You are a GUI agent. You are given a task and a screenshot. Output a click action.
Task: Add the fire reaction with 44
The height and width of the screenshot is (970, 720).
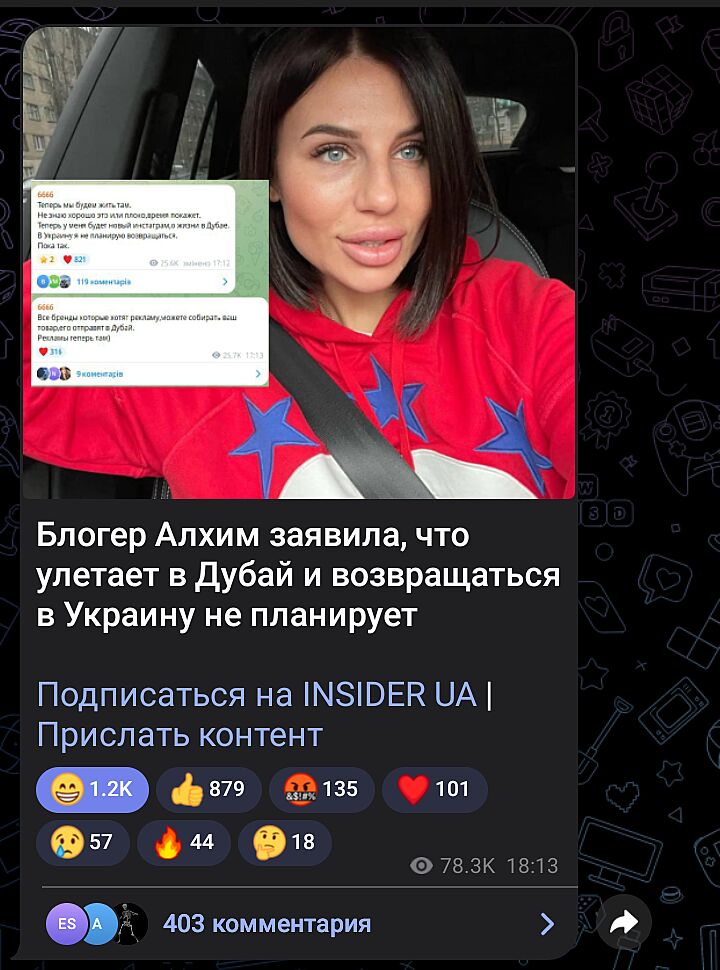pyautogui.click(x=184, y=842)
